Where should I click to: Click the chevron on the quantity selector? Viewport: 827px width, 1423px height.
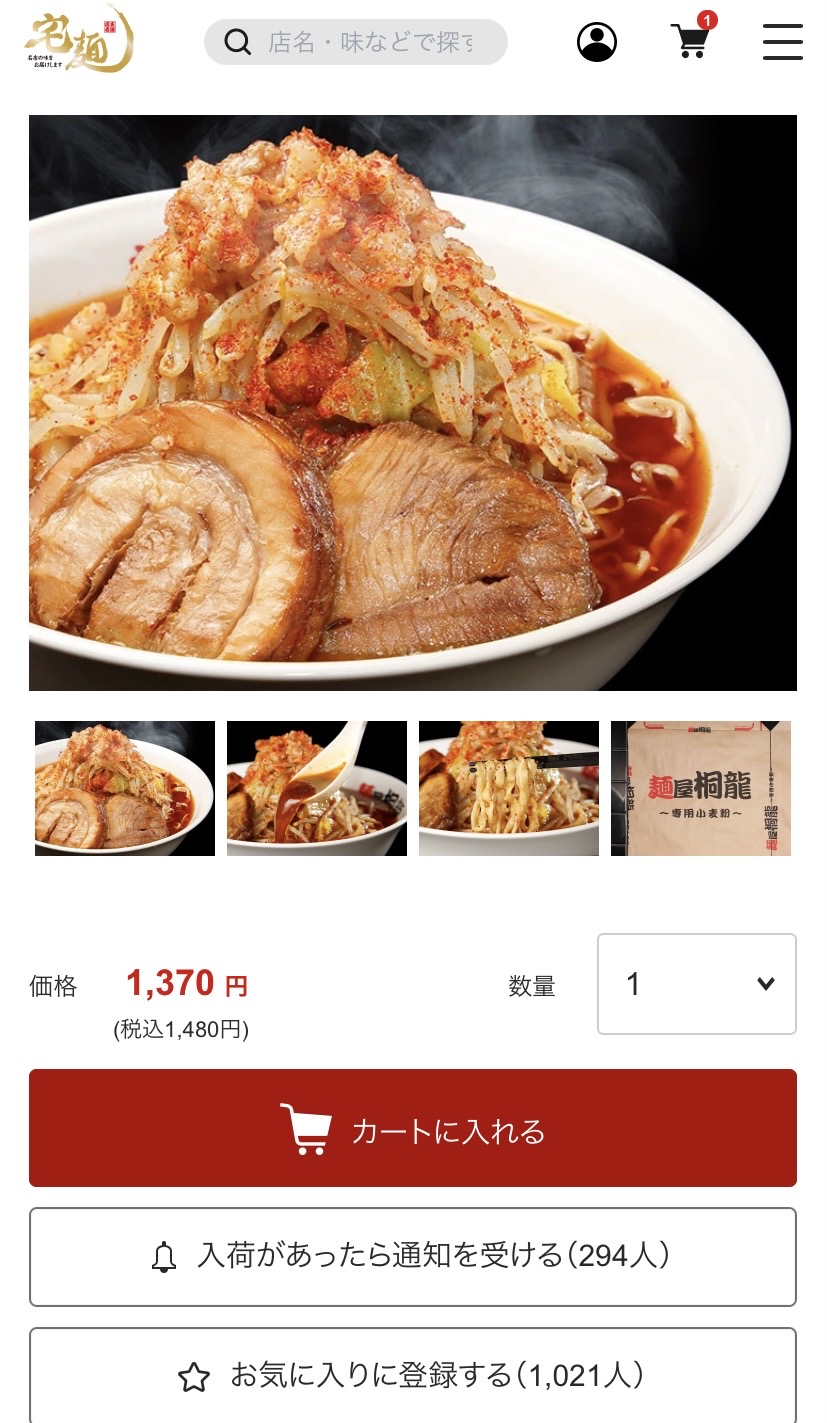tap(764, 984)
